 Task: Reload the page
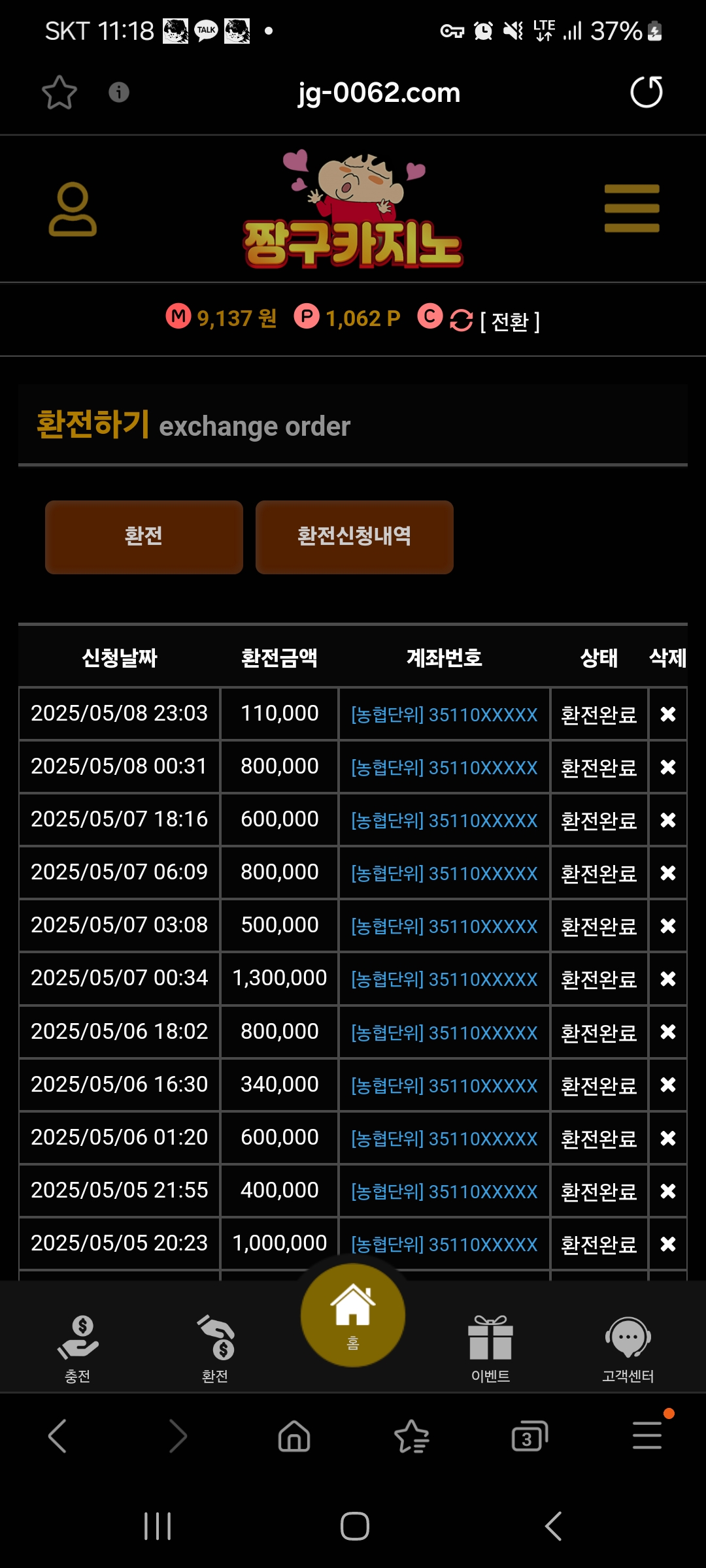click(646, 92)
